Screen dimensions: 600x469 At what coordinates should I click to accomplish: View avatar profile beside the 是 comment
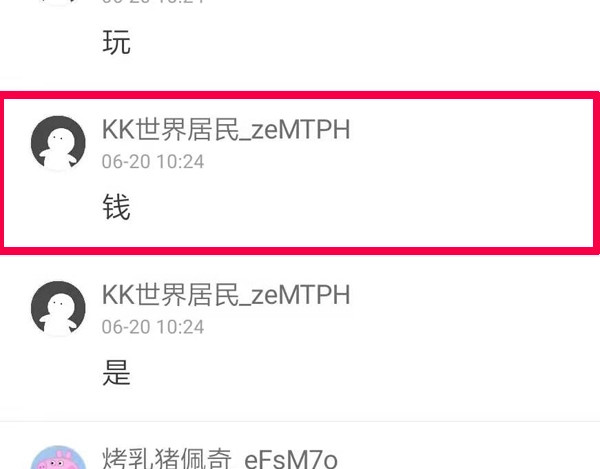point(58,307)
